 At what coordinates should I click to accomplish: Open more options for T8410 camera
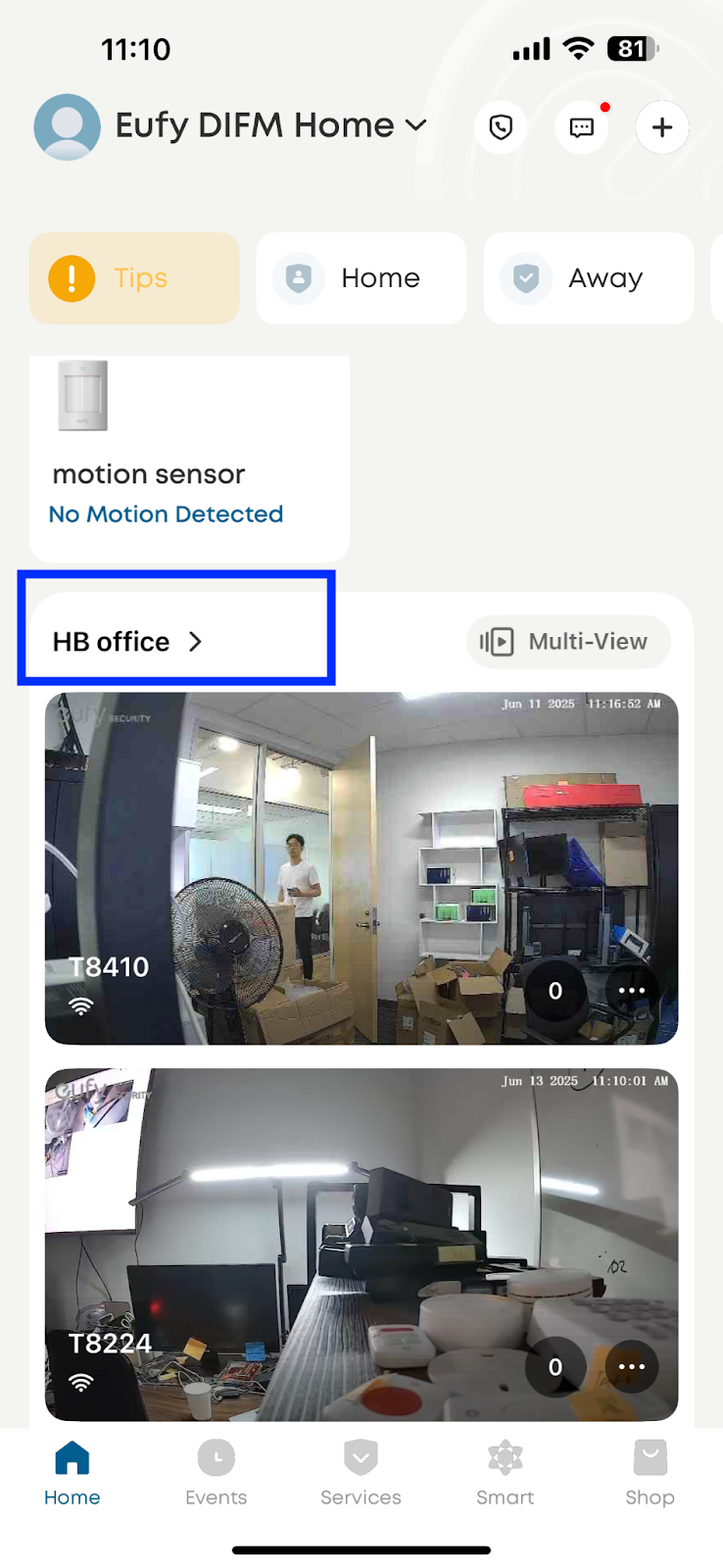click(632, 991)
